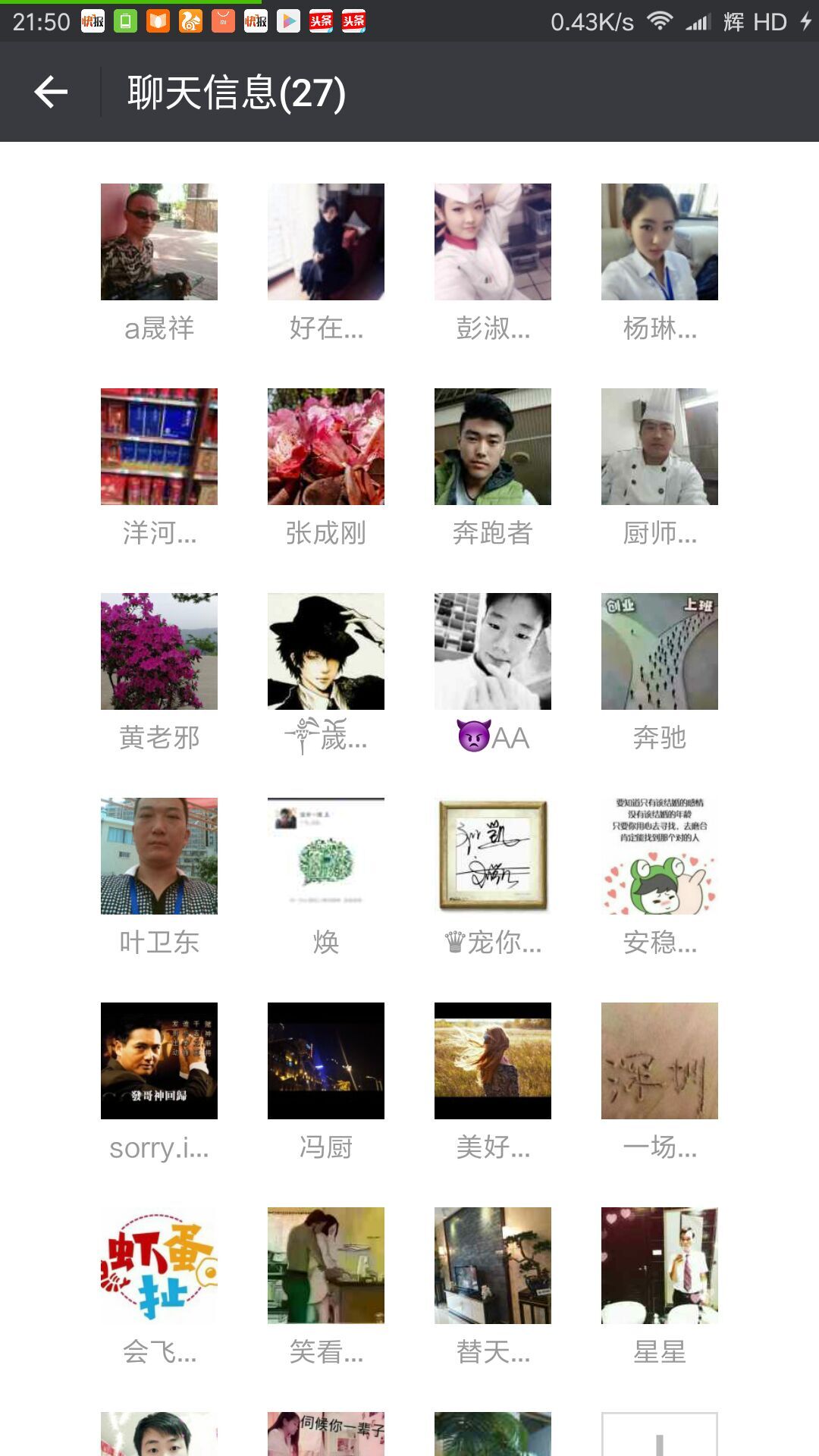
Task: Open member sorry.i... profile
Action: click(159, 1061)
